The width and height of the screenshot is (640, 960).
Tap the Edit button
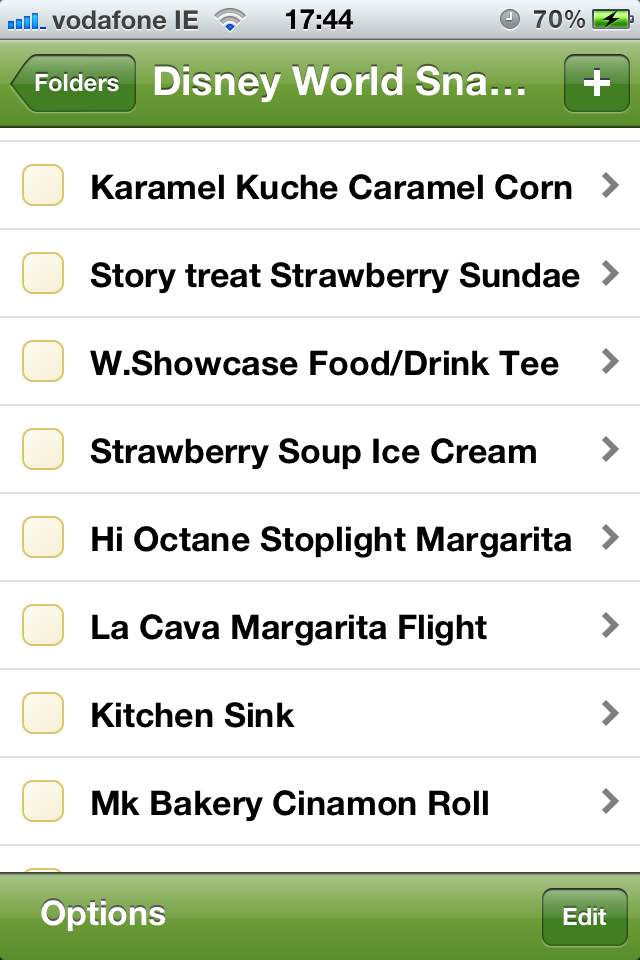tap(584, 917)
